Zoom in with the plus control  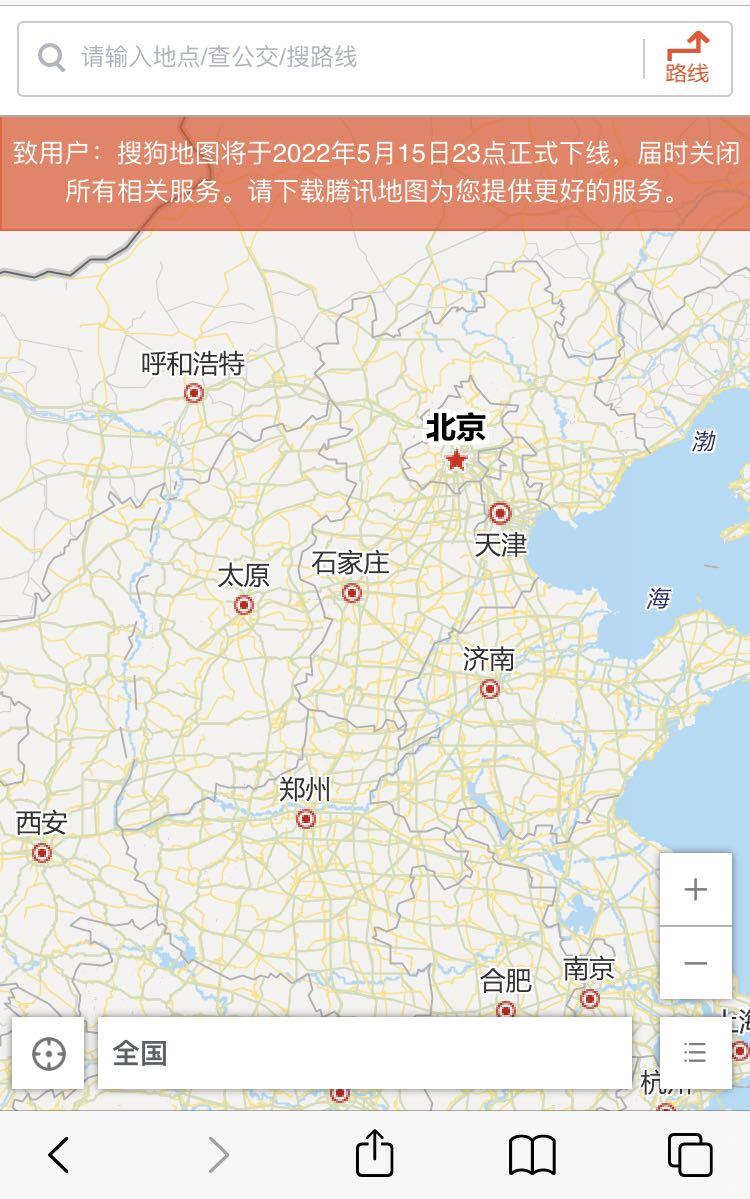tap(694, 889)
